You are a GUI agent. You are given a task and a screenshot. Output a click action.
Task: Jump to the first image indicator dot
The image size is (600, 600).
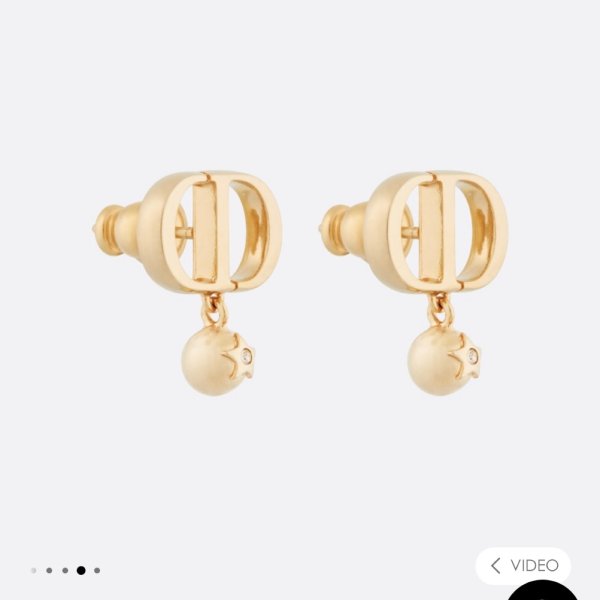(x=33, y=571)
